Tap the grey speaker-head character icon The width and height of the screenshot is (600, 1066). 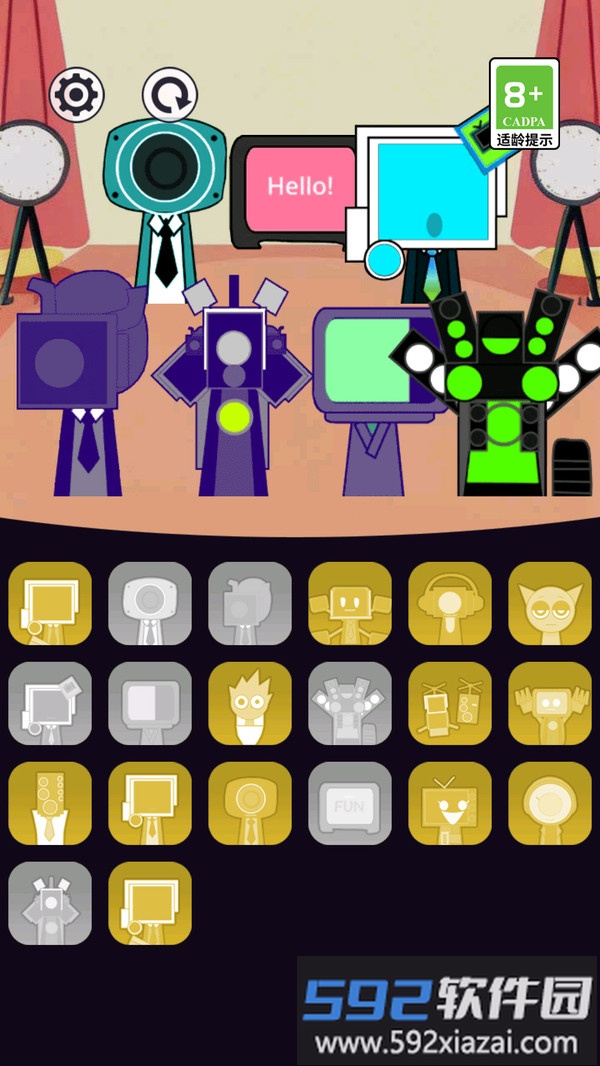point(150,603)
